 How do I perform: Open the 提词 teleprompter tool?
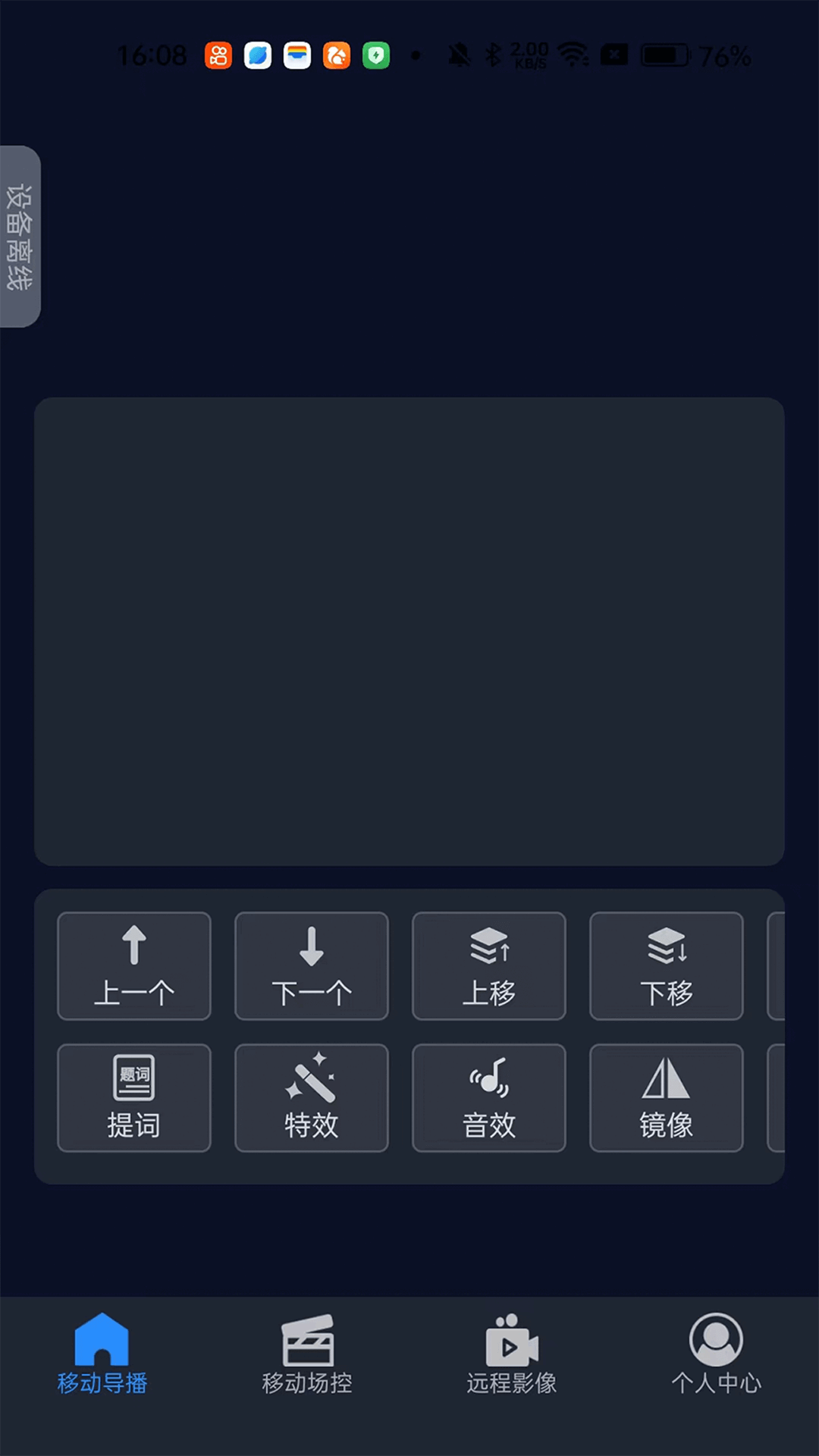[133, 1097]
